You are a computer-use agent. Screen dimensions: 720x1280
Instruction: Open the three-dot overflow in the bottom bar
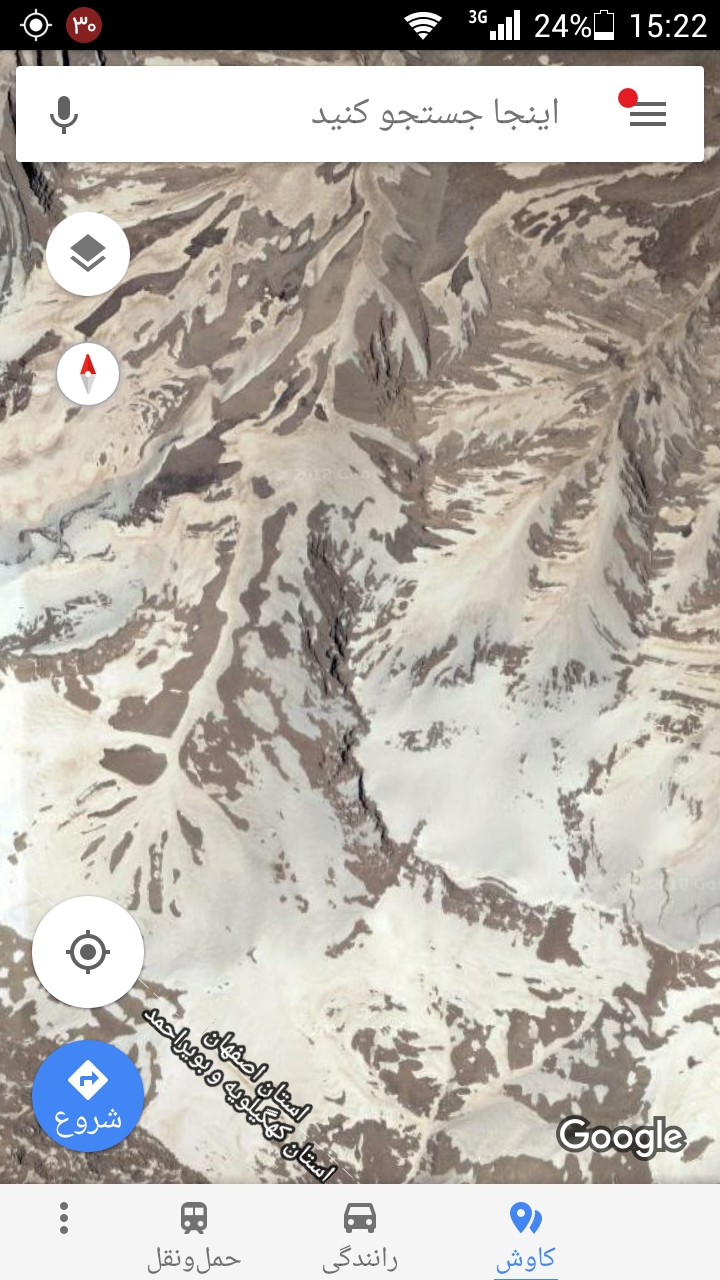coord(64,1218)
